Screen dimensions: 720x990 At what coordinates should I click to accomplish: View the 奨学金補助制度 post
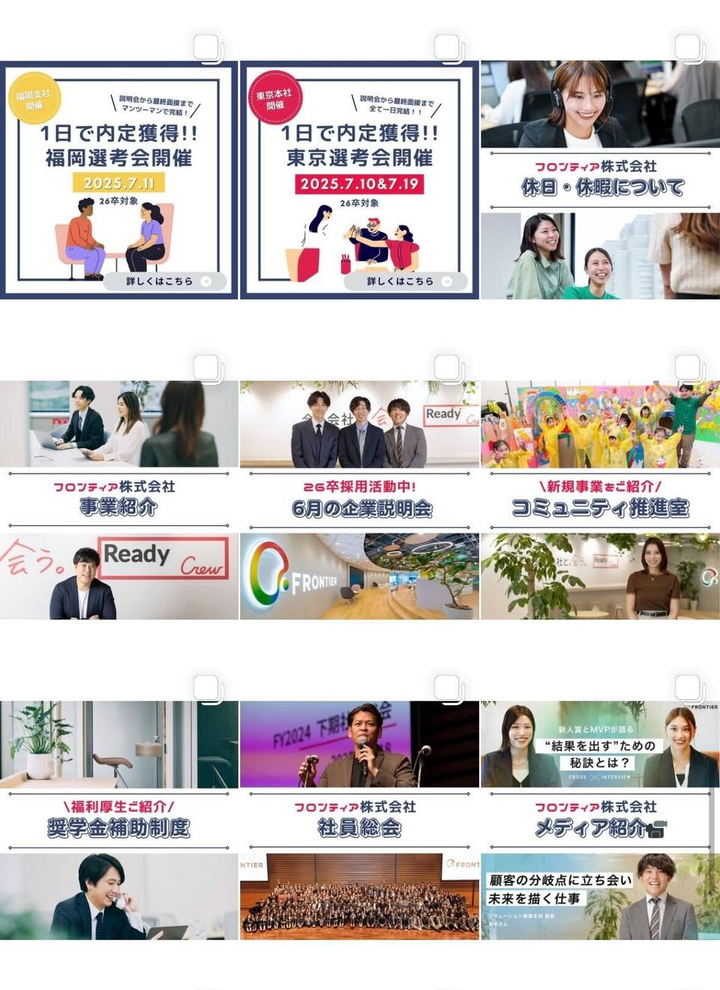point(119,820)
